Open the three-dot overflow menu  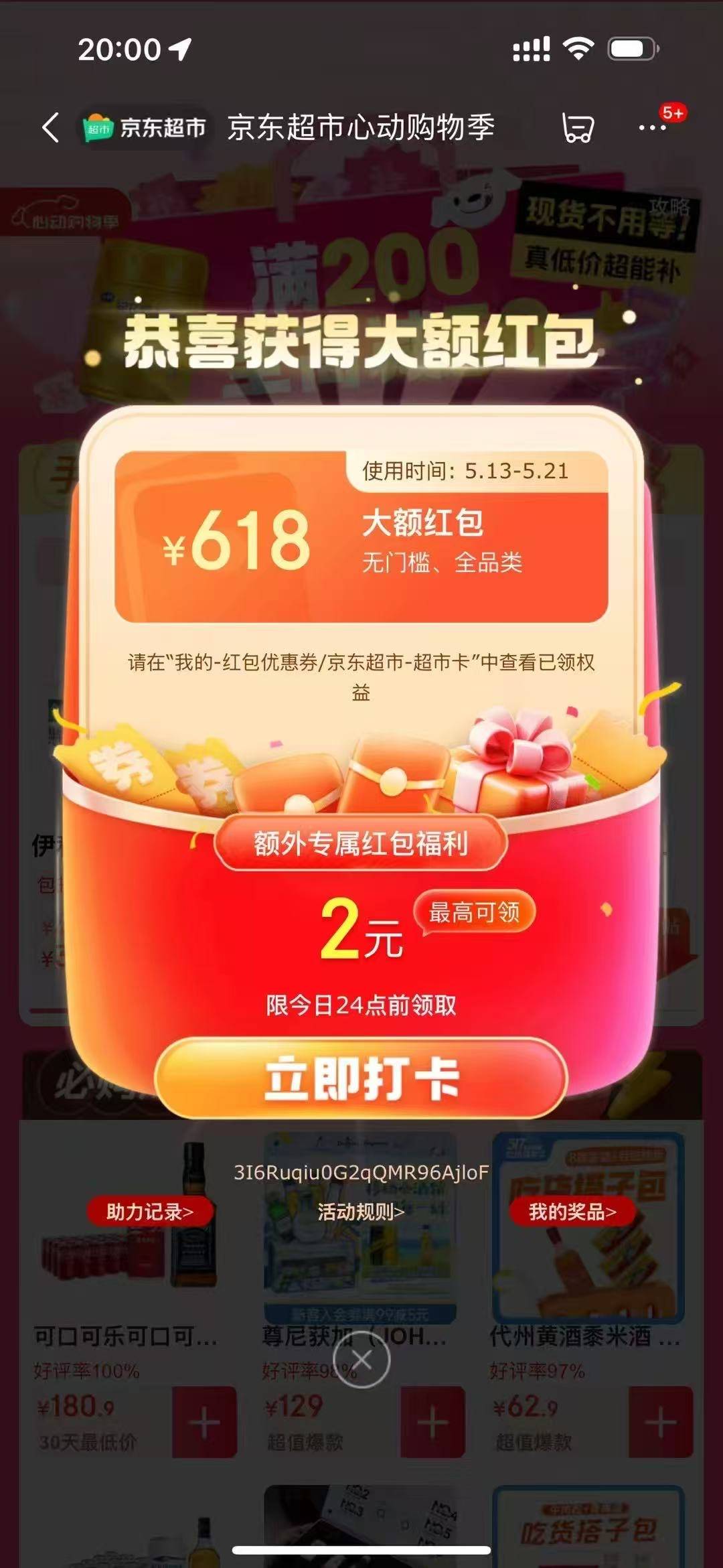click(652, 127)
